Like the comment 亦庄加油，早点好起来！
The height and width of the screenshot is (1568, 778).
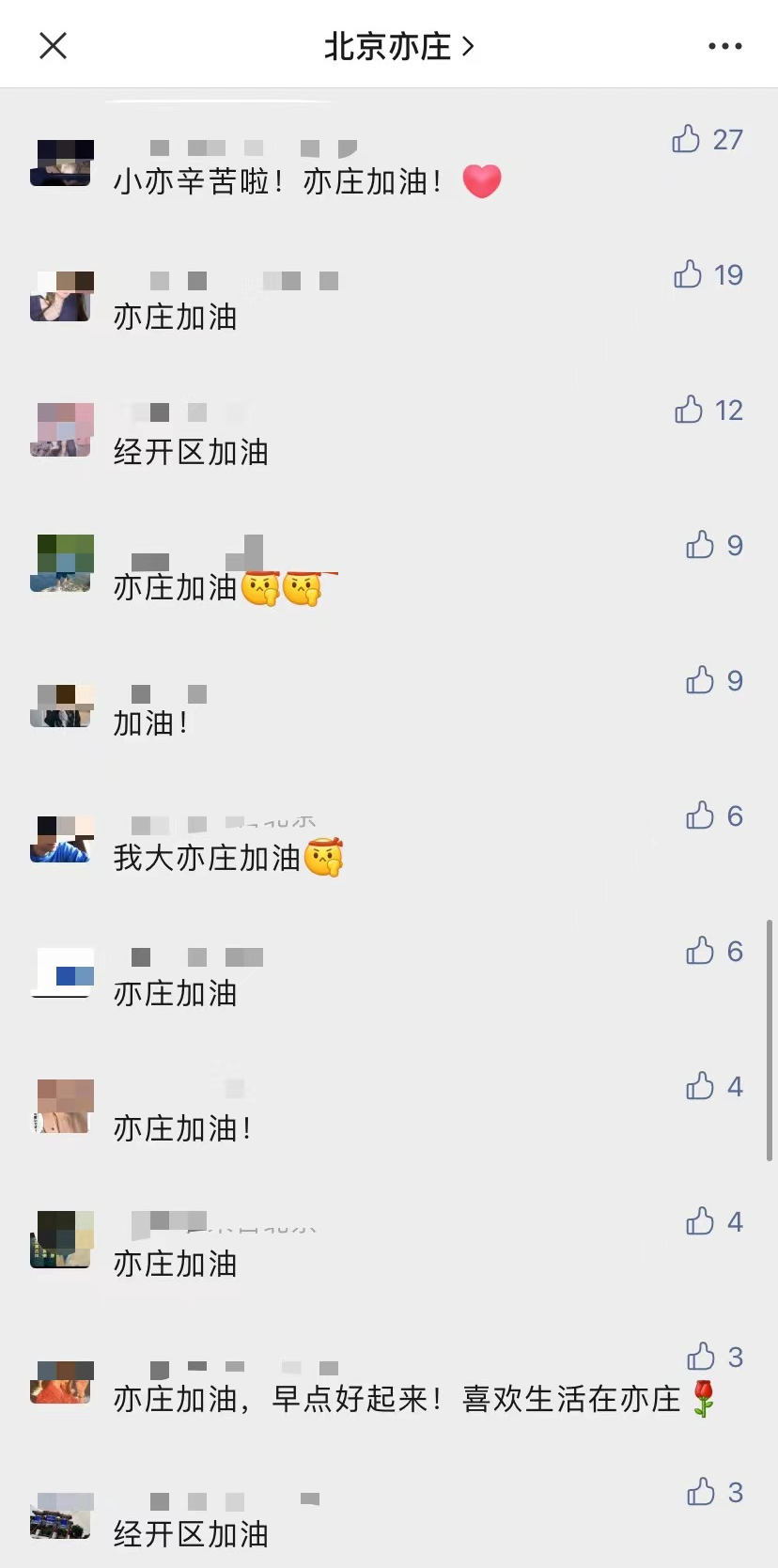(x=701, y=1357)
